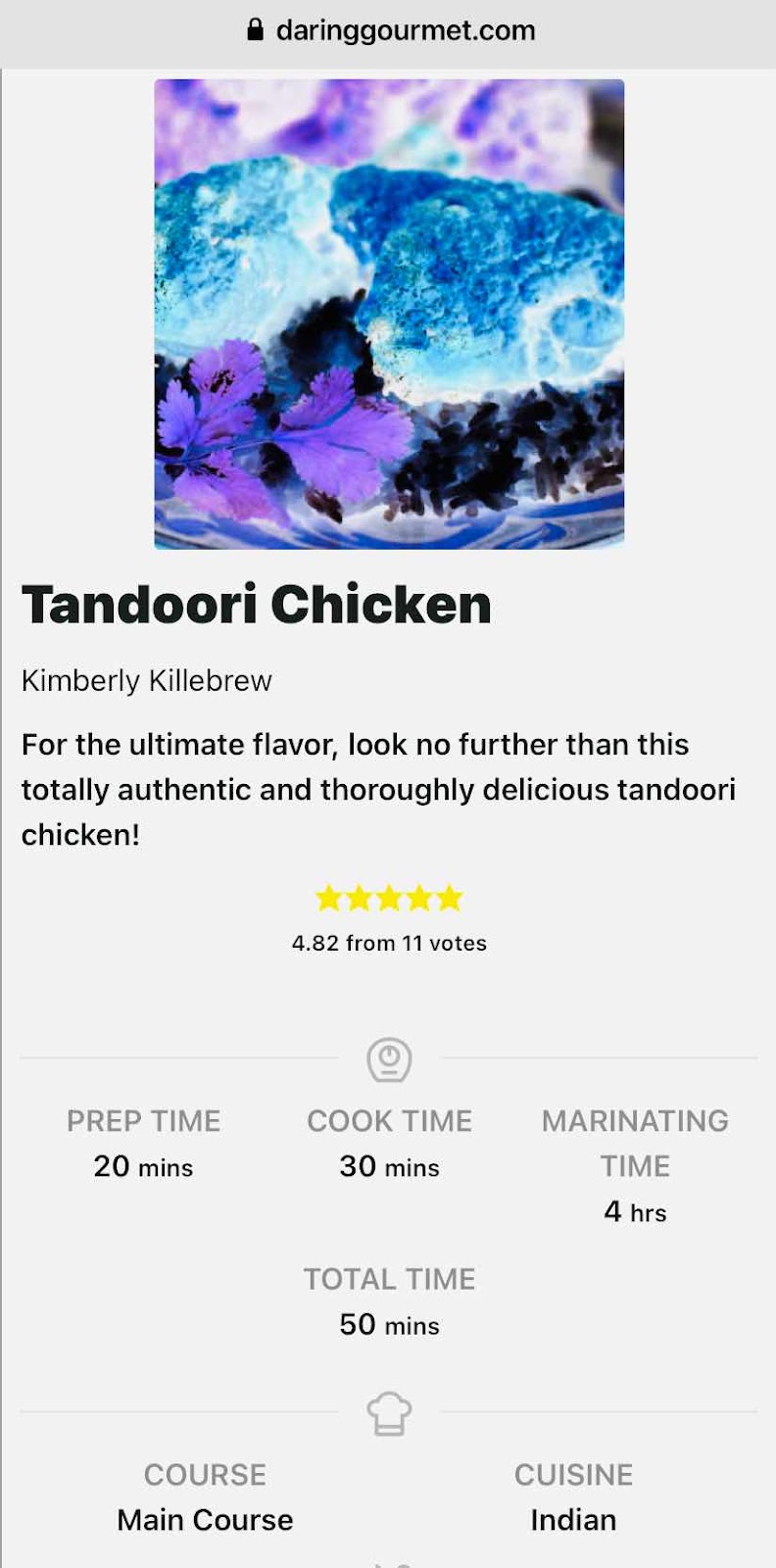Open the Tandoori Chicken recipe photo

(x=389, y=314)
